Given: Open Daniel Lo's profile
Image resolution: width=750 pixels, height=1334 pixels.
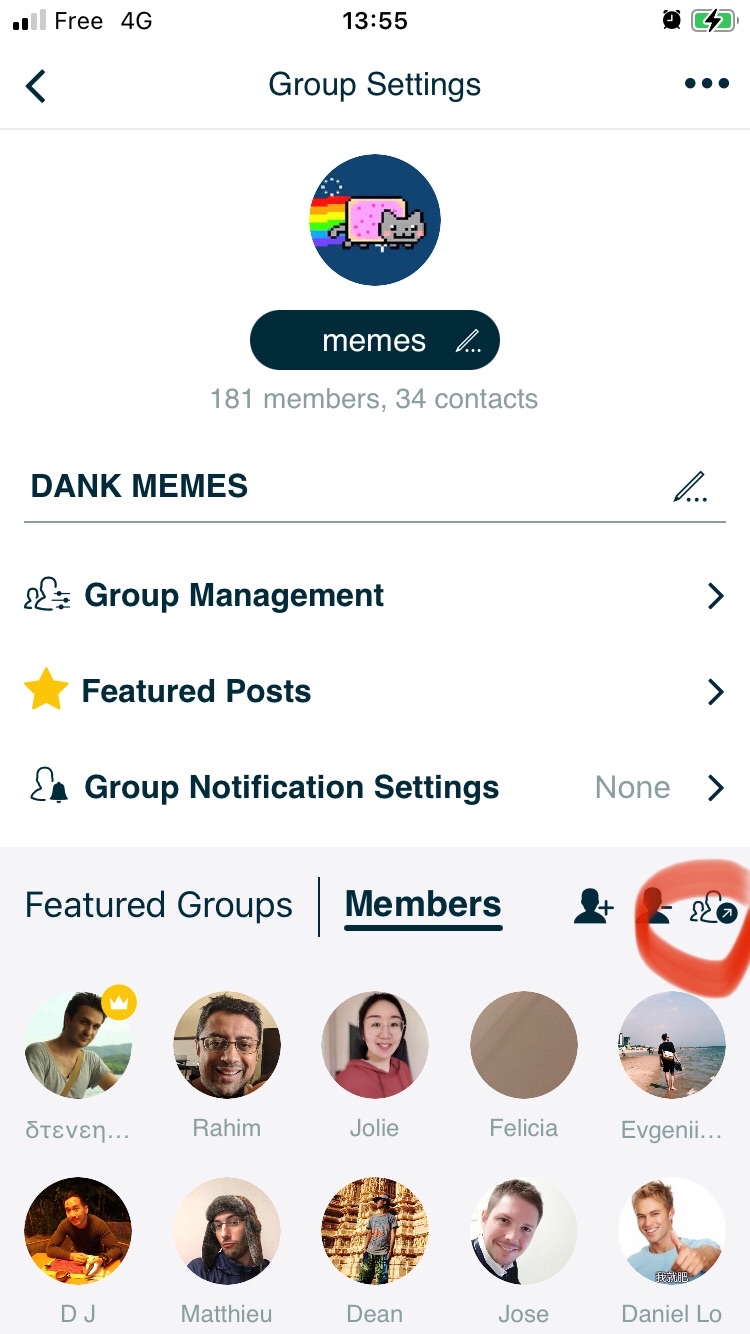Looking at the screenshot, I should [671, 1231].
